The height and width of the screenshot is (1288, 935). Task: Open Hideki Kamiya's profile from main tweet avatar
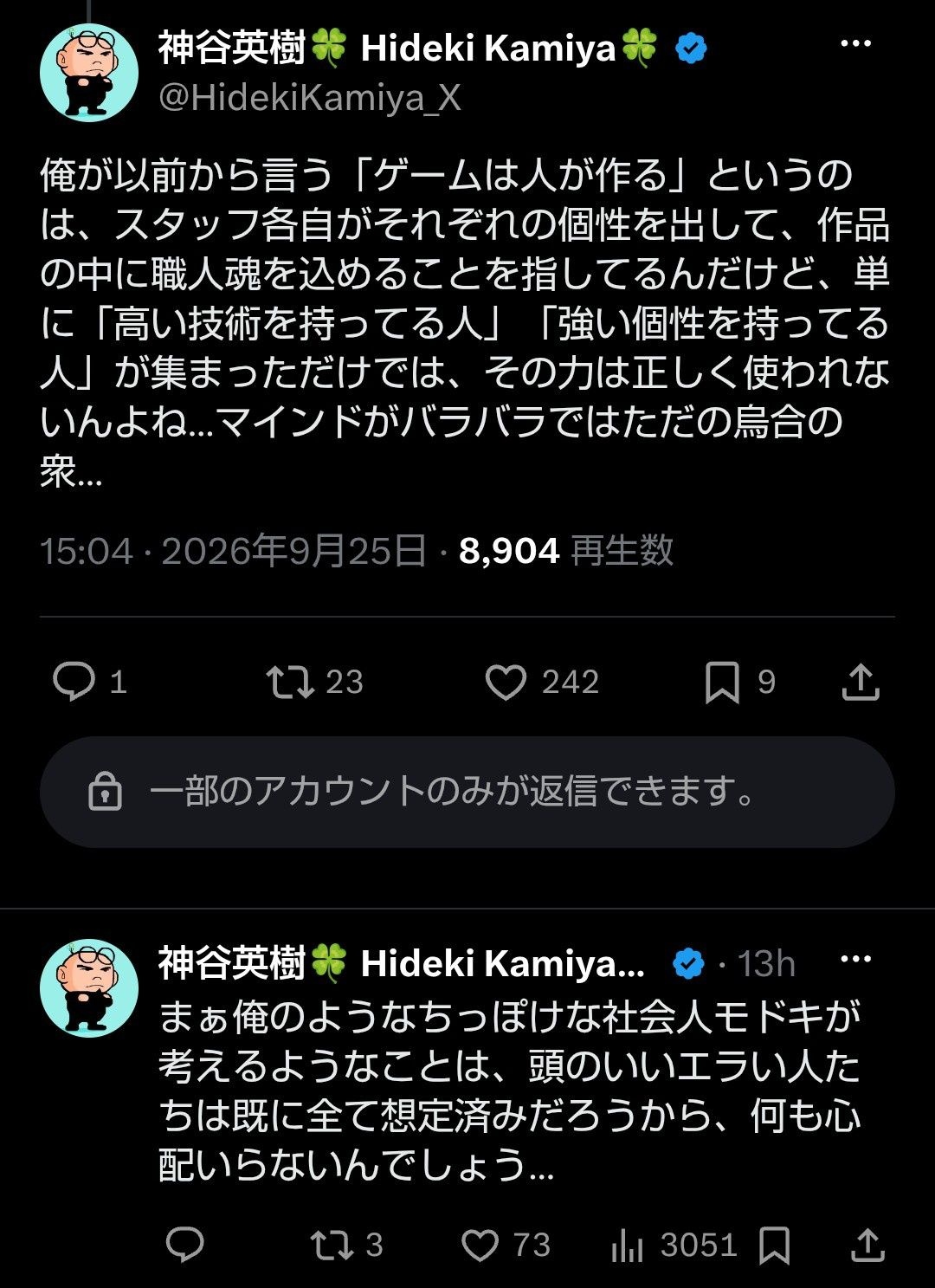pyautogui.click(x=89, y=72)
